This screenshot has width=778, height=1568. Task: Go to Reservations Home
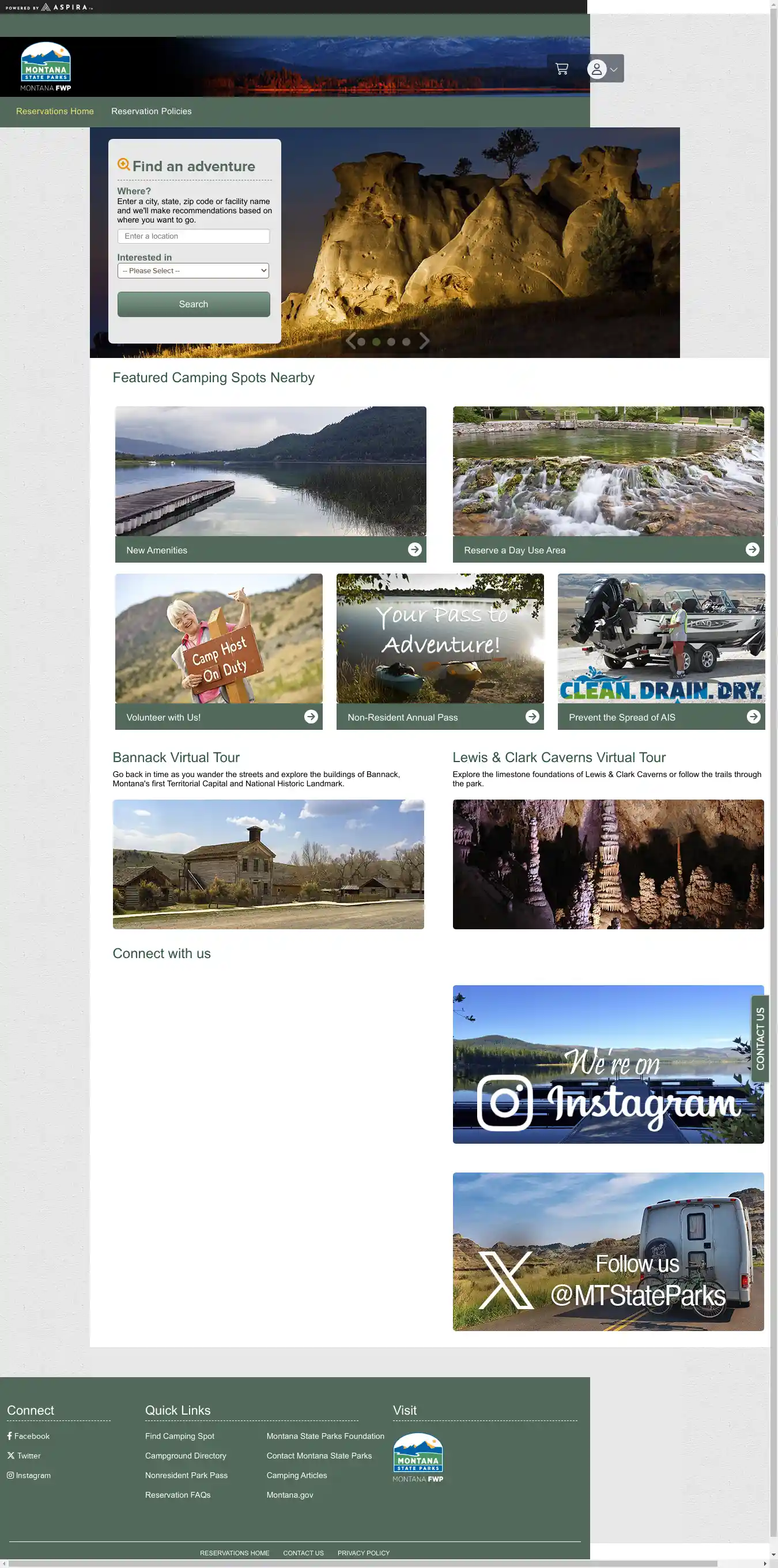point(55,111)
